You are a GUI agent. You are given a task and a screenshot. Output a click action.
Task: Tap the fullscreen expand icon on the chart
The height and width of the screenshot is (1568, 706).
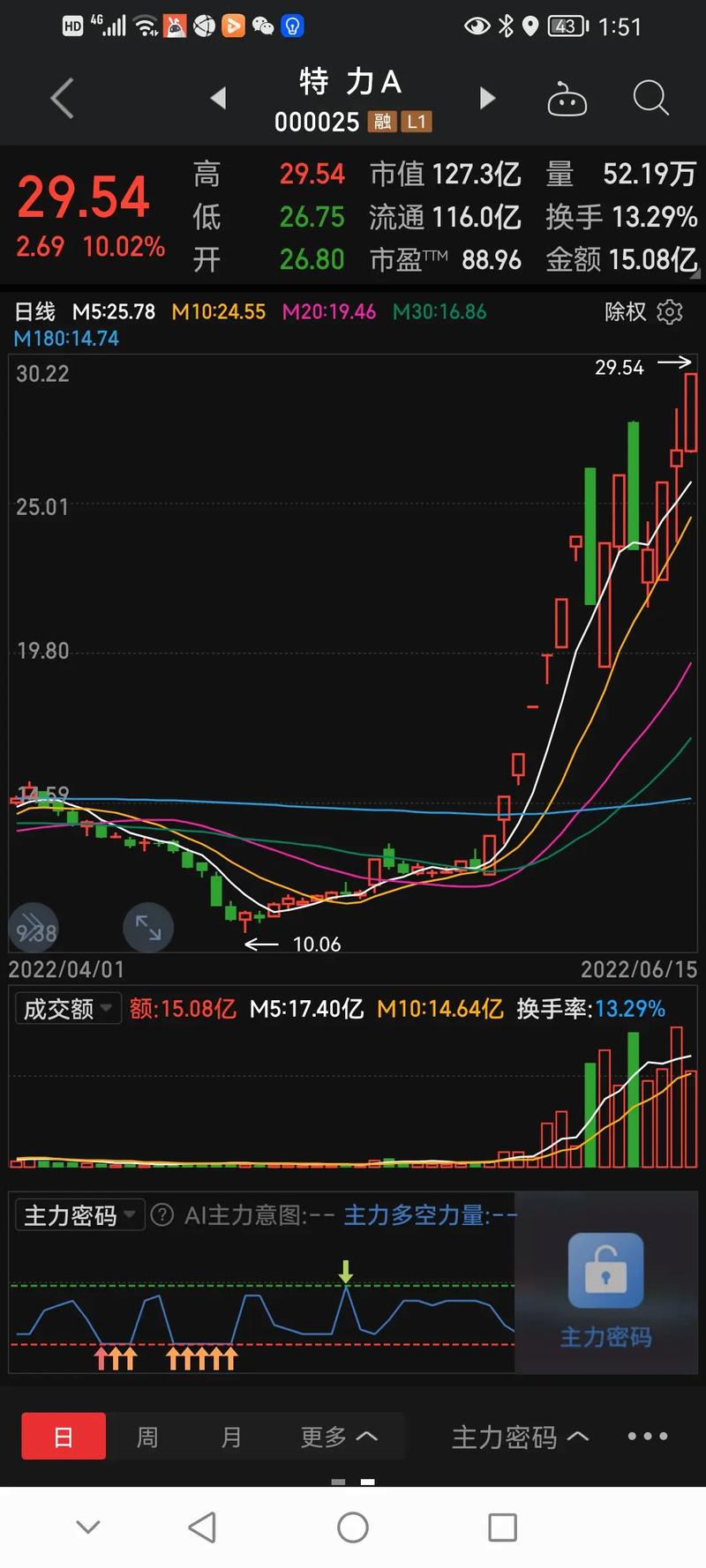[x=147, y=928]
